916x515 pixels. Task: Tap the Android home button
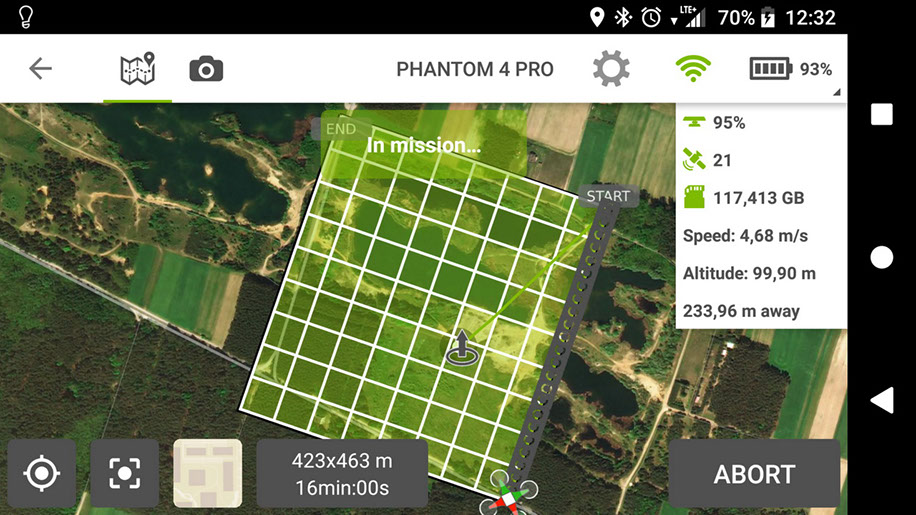881,258
